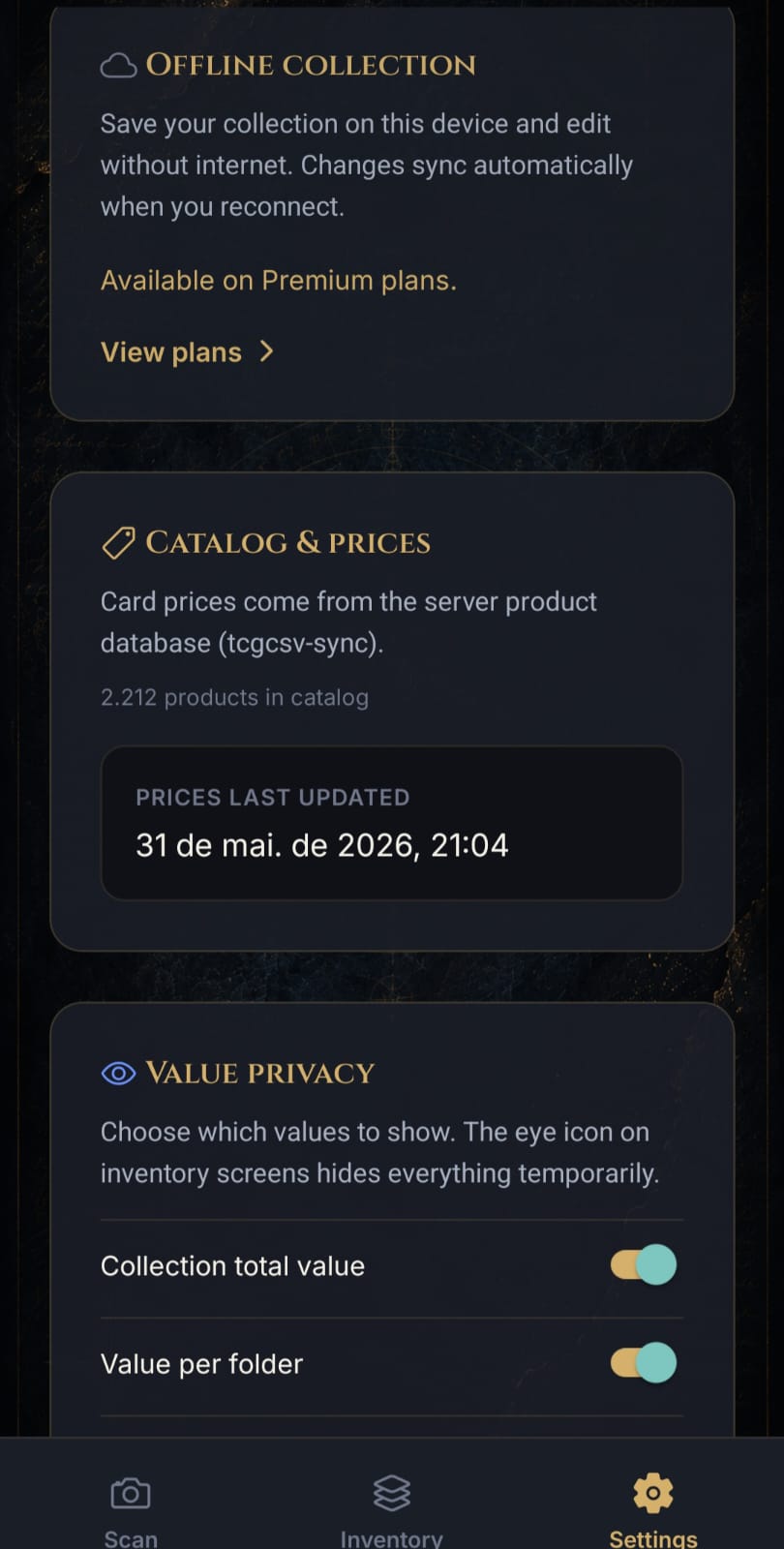The height and width of the screenshot is (1549, 784).
Task: Toggle Collection total value switch
Action: 643,1265
